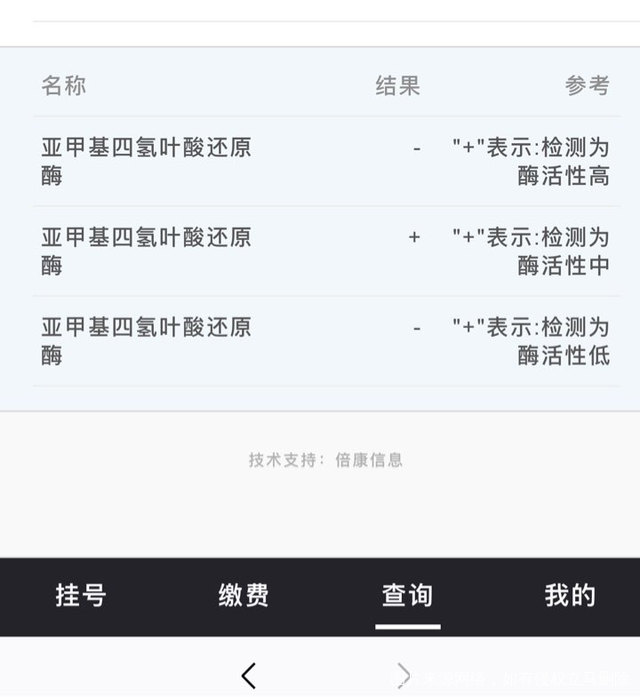
Task: Go back with the browser back arrow
Action: 249,675
